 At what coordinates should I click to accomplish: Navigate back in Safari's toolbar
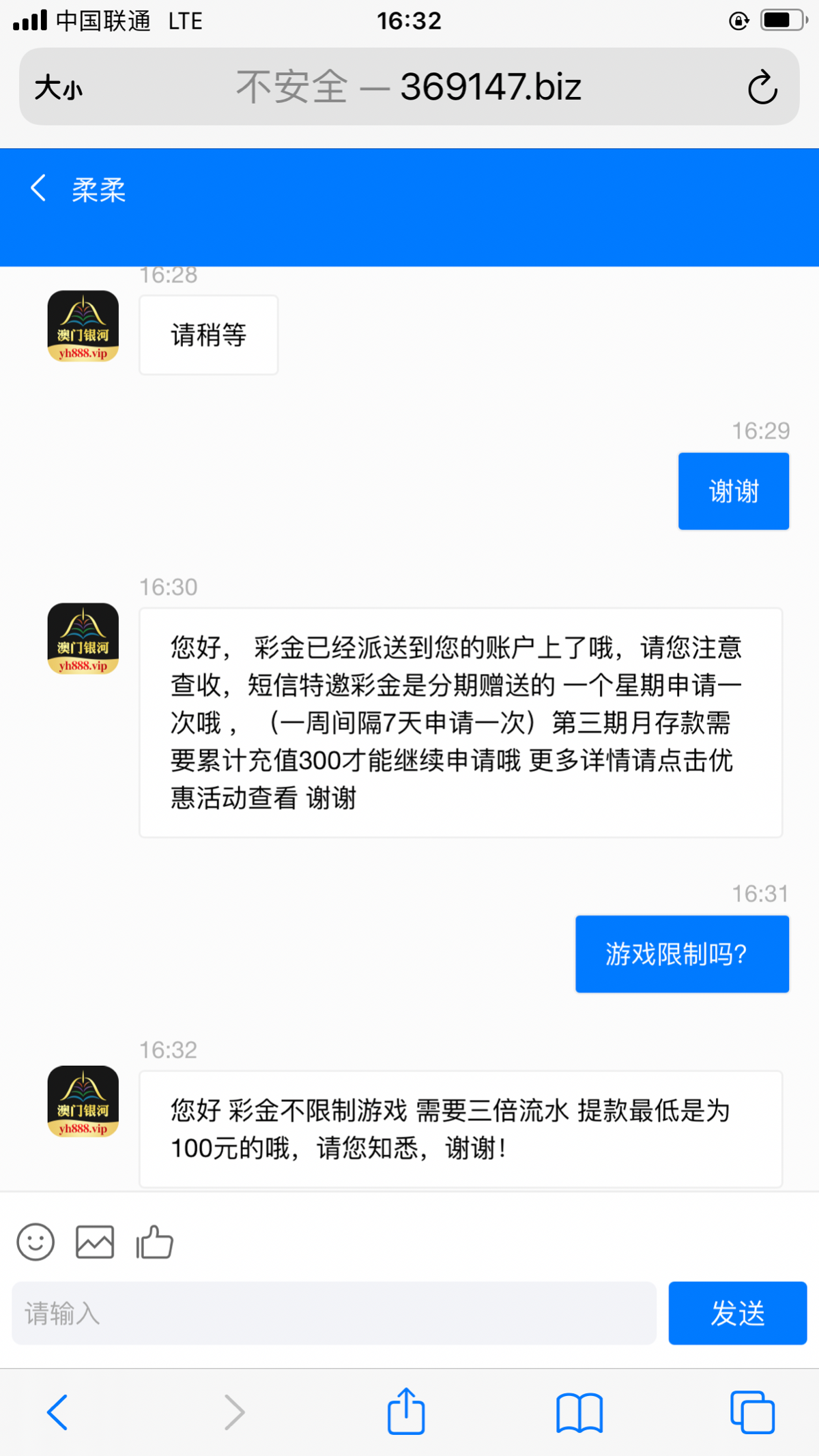coord(57,1412)
